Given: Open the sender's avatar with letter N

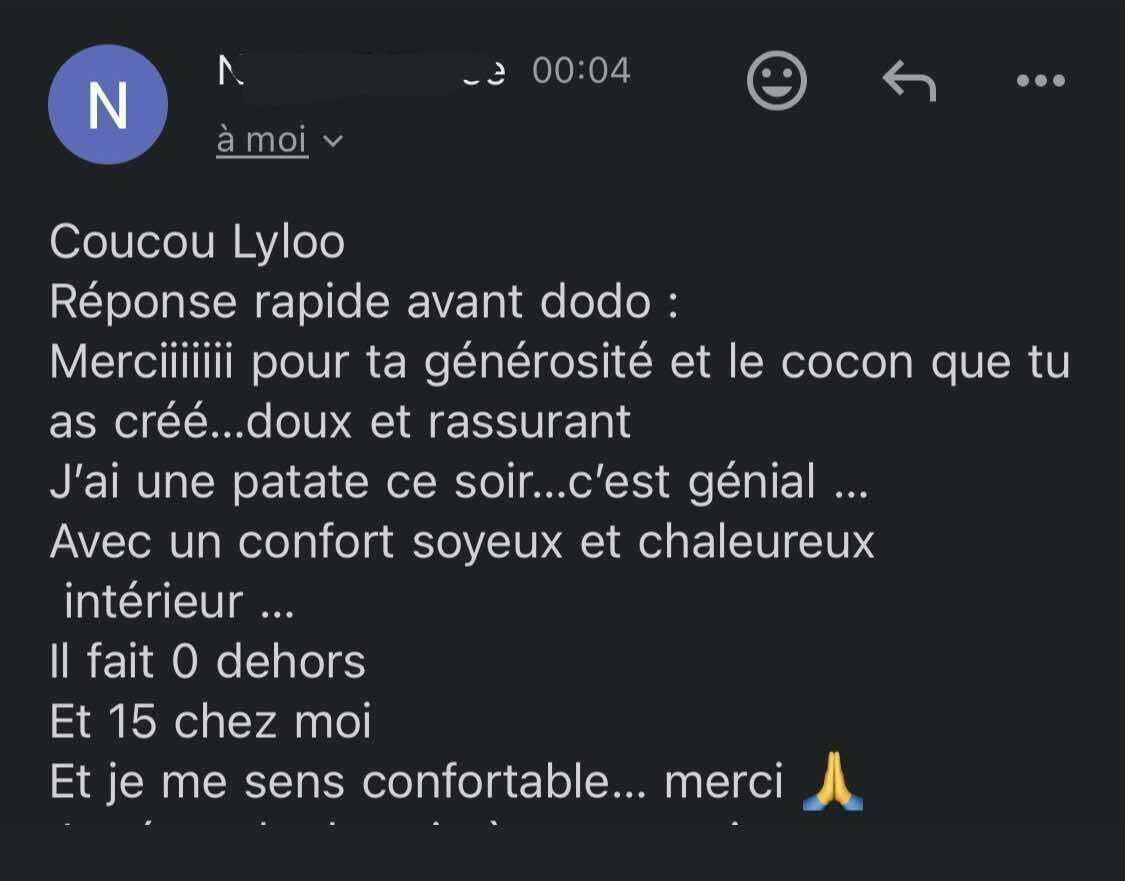Looking at the screenshot, I should (x=108, y=105).
